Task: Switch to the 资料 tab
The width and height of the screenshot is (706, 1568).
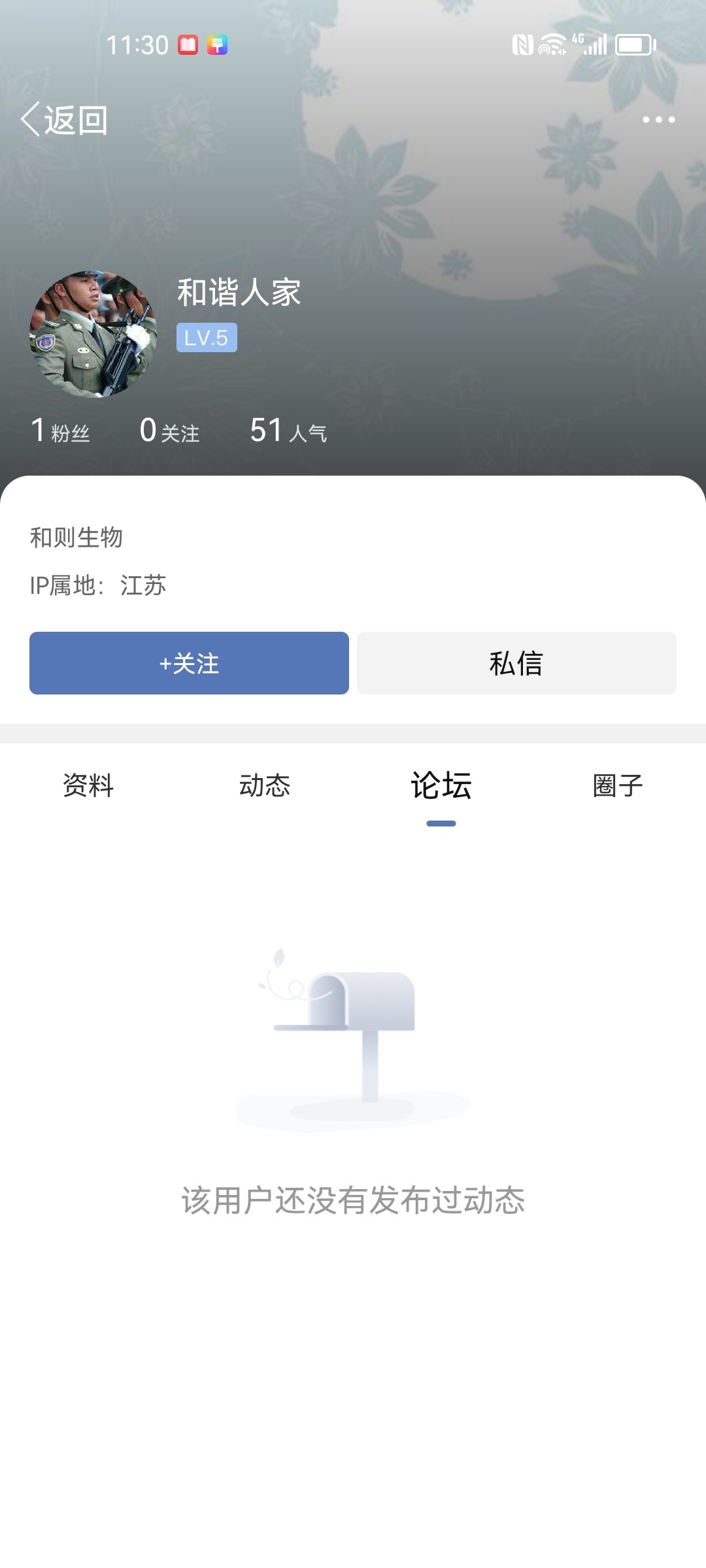Action: (88, 785)
